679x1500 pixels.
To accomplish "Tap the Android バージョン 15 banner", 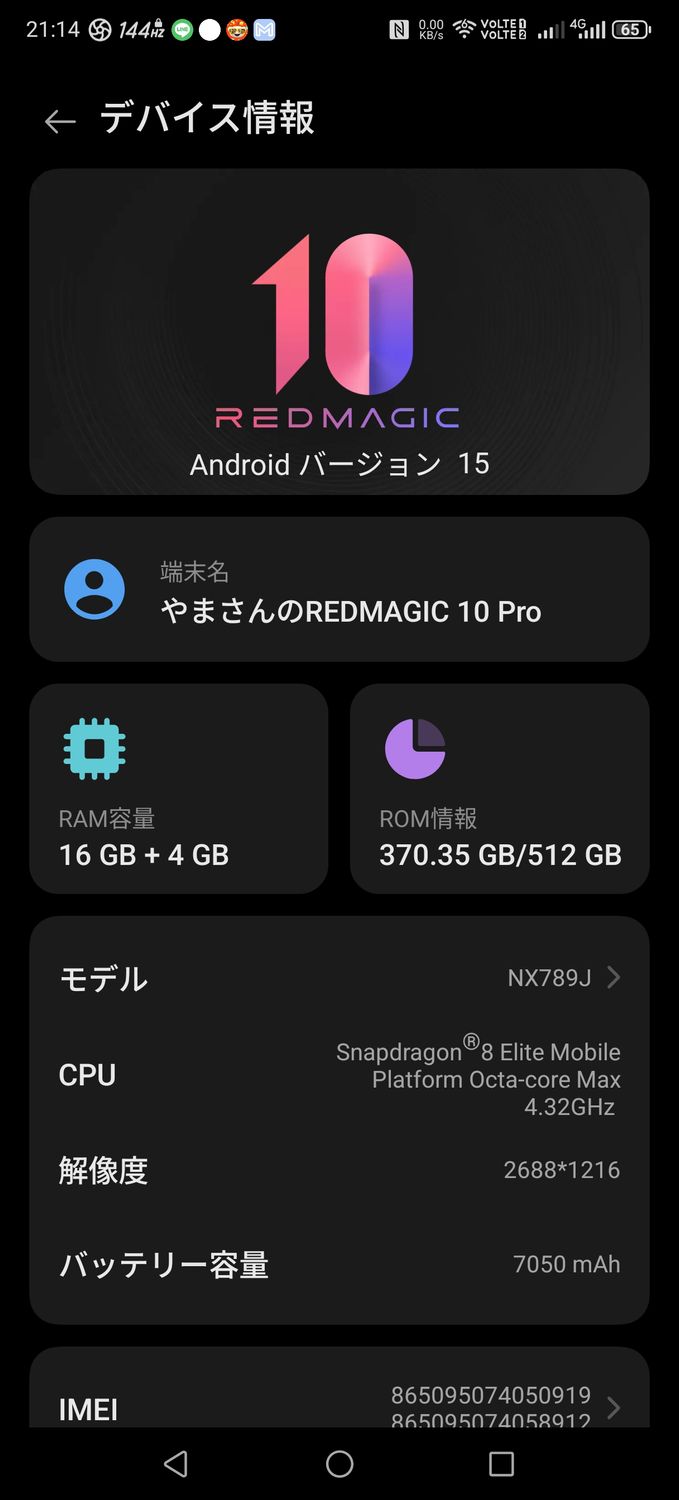I will (x=339, y=332).
